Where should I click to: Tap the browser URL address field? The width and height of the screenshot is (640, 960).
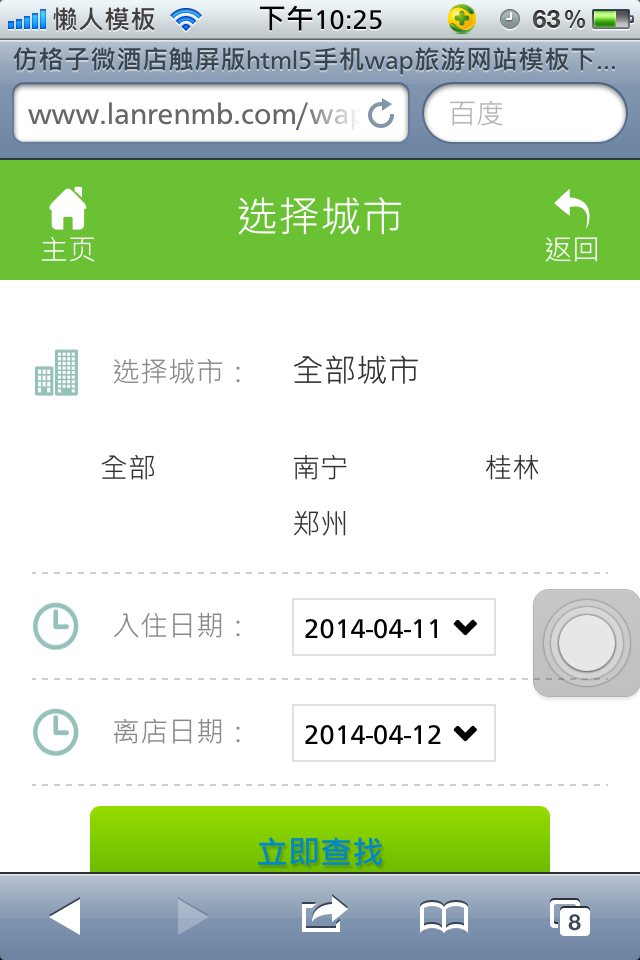pyautogui.click(x=190, y=115)
